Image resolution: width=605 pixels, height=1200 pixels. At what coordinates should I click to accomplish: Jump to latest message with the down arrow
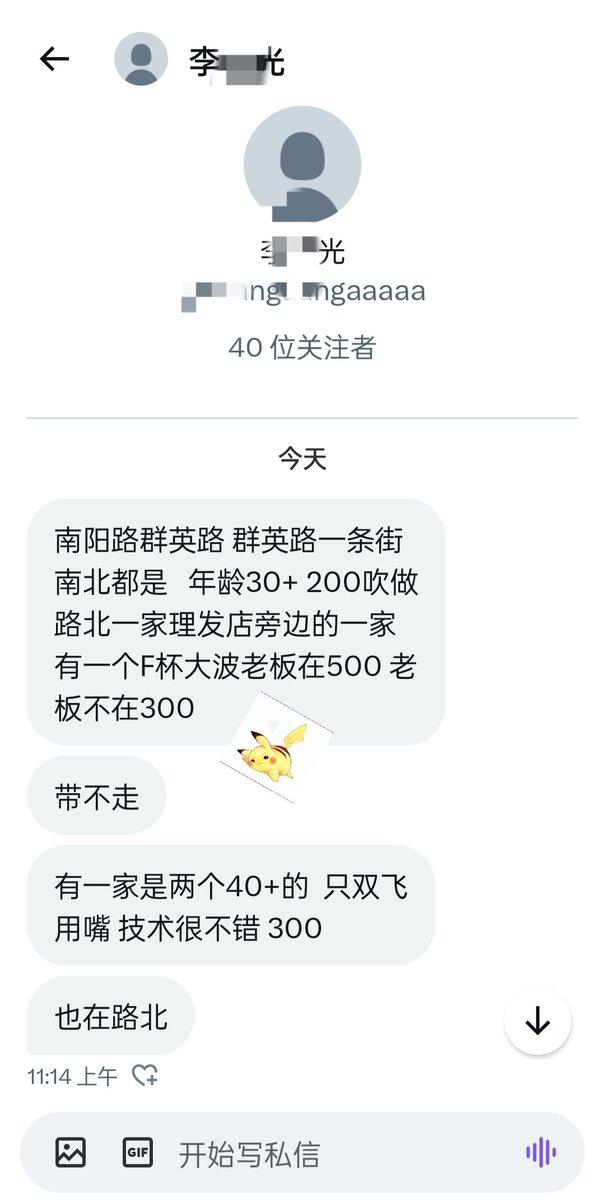(x=538, y=1021)
